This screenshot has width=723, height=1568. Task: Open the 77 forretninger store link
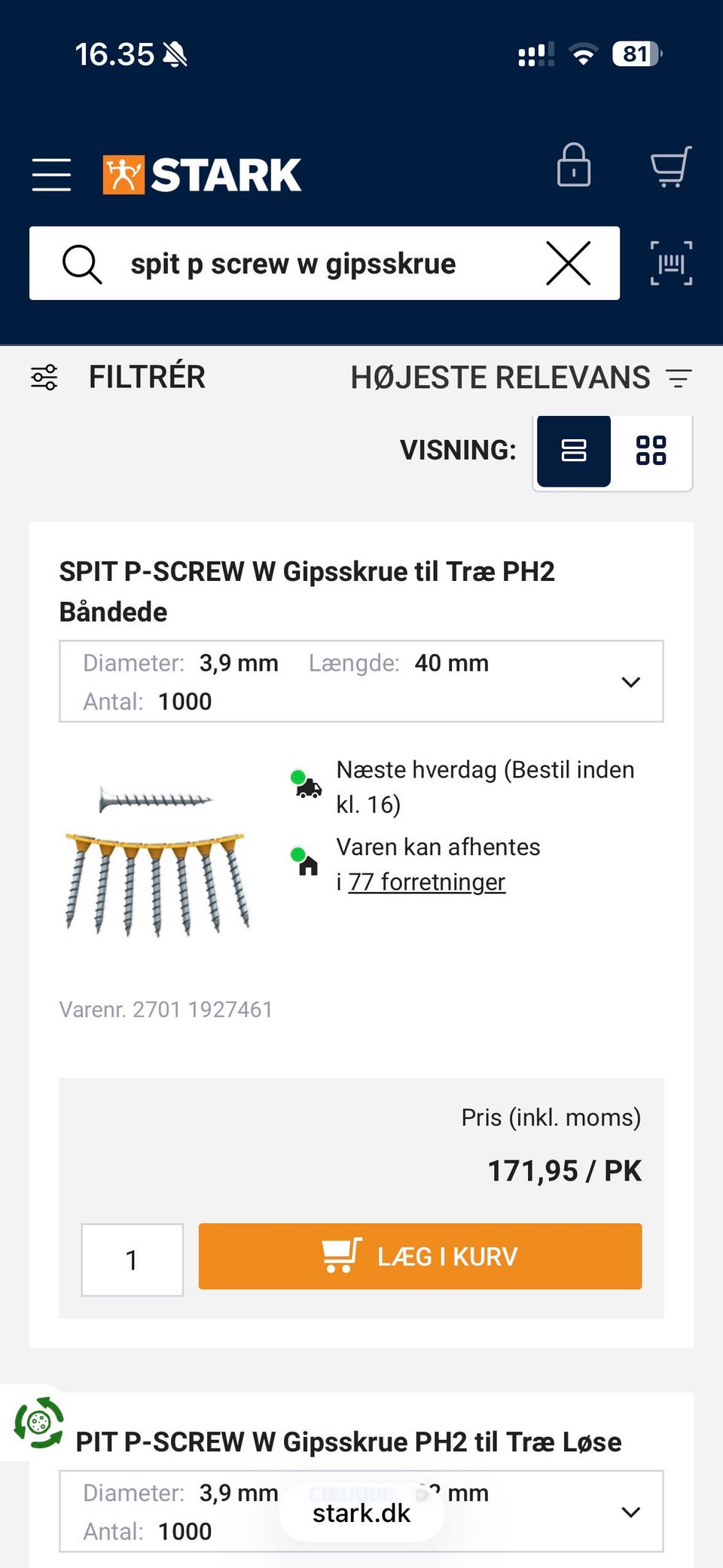pyautogui.click(x=427, y=882)
